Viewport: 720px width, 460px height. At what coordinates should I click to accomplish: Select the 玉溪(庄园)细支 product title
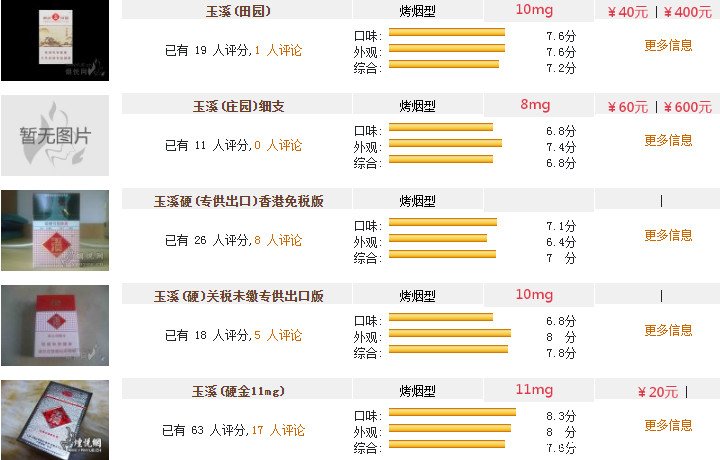pos(238,106)
